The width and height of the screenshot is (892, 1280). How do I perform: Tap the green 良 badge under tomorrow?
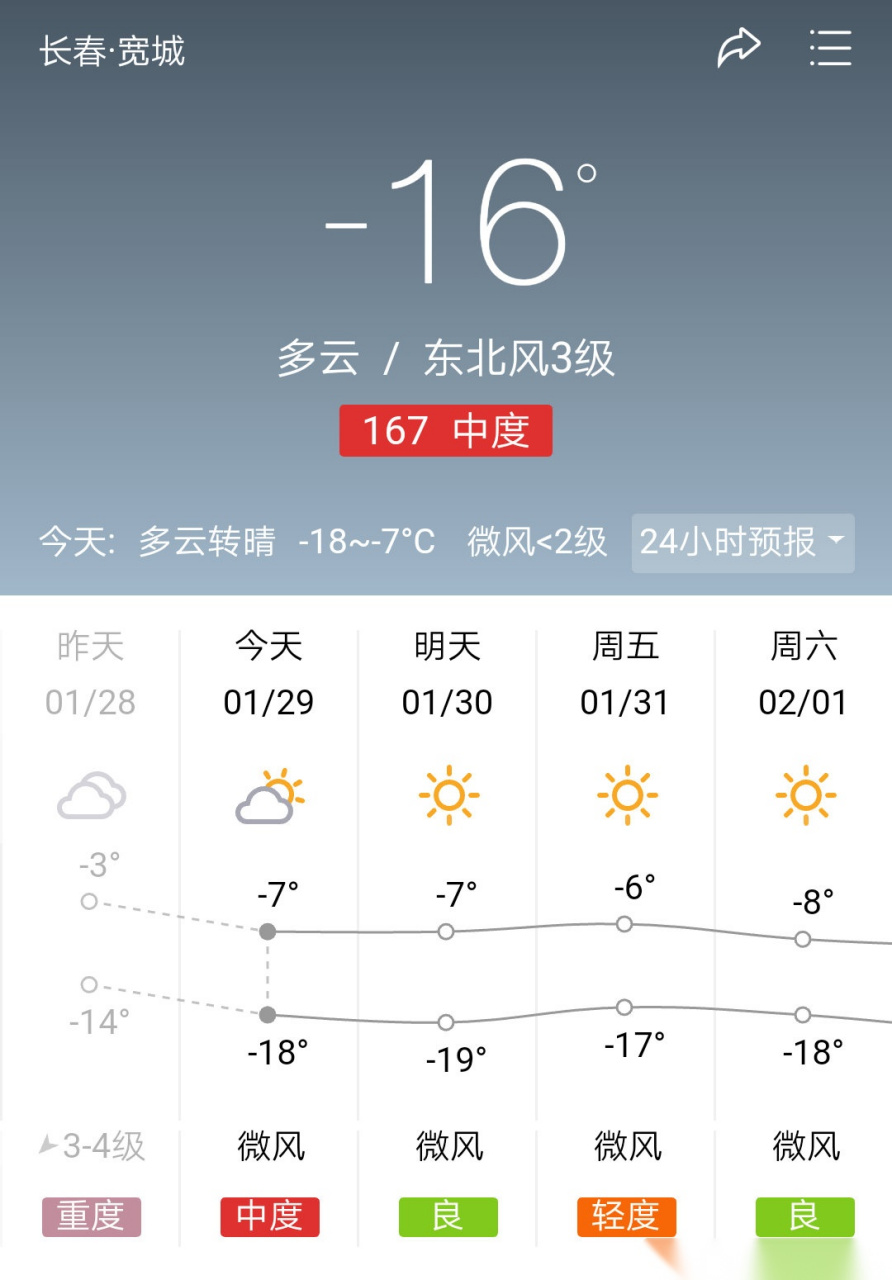point(446,1217)
